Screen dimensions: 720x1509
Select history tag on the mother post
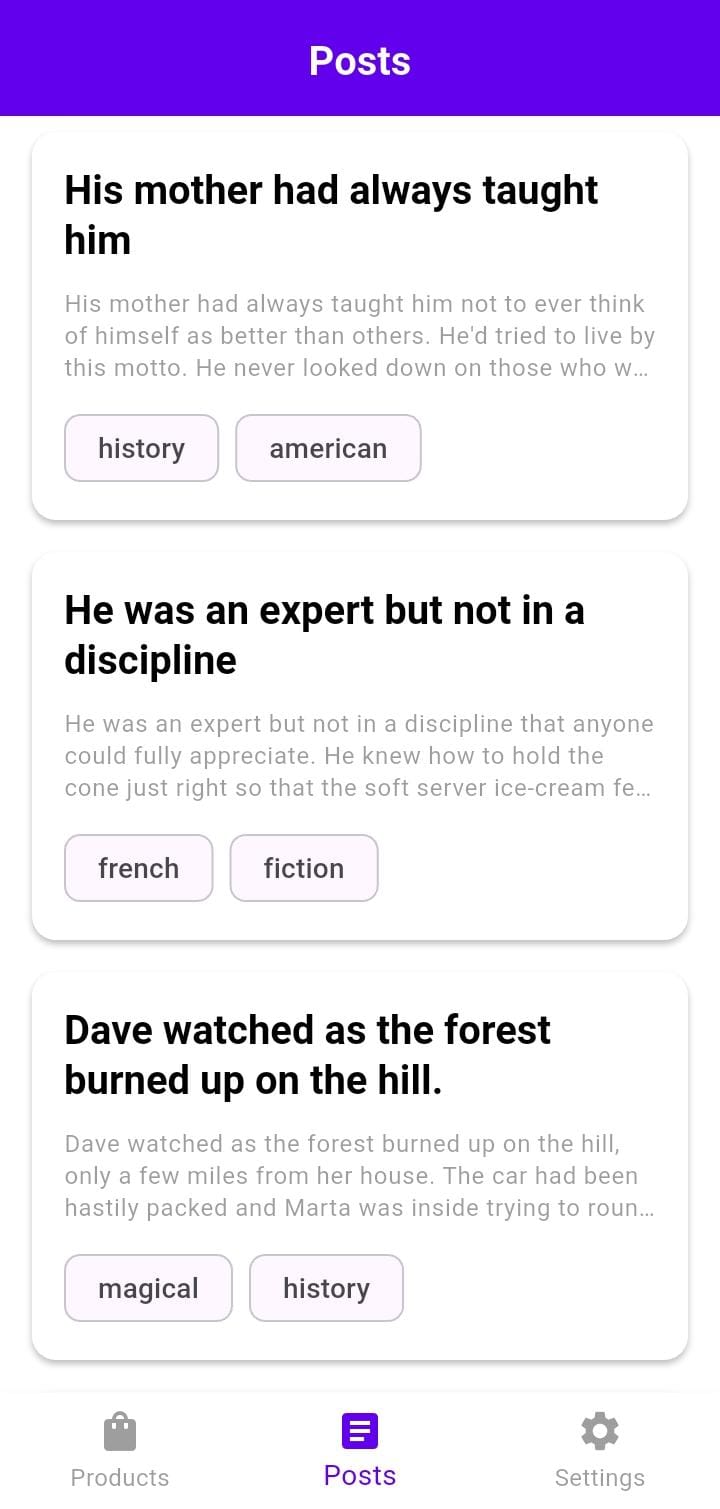pos(141,448)
